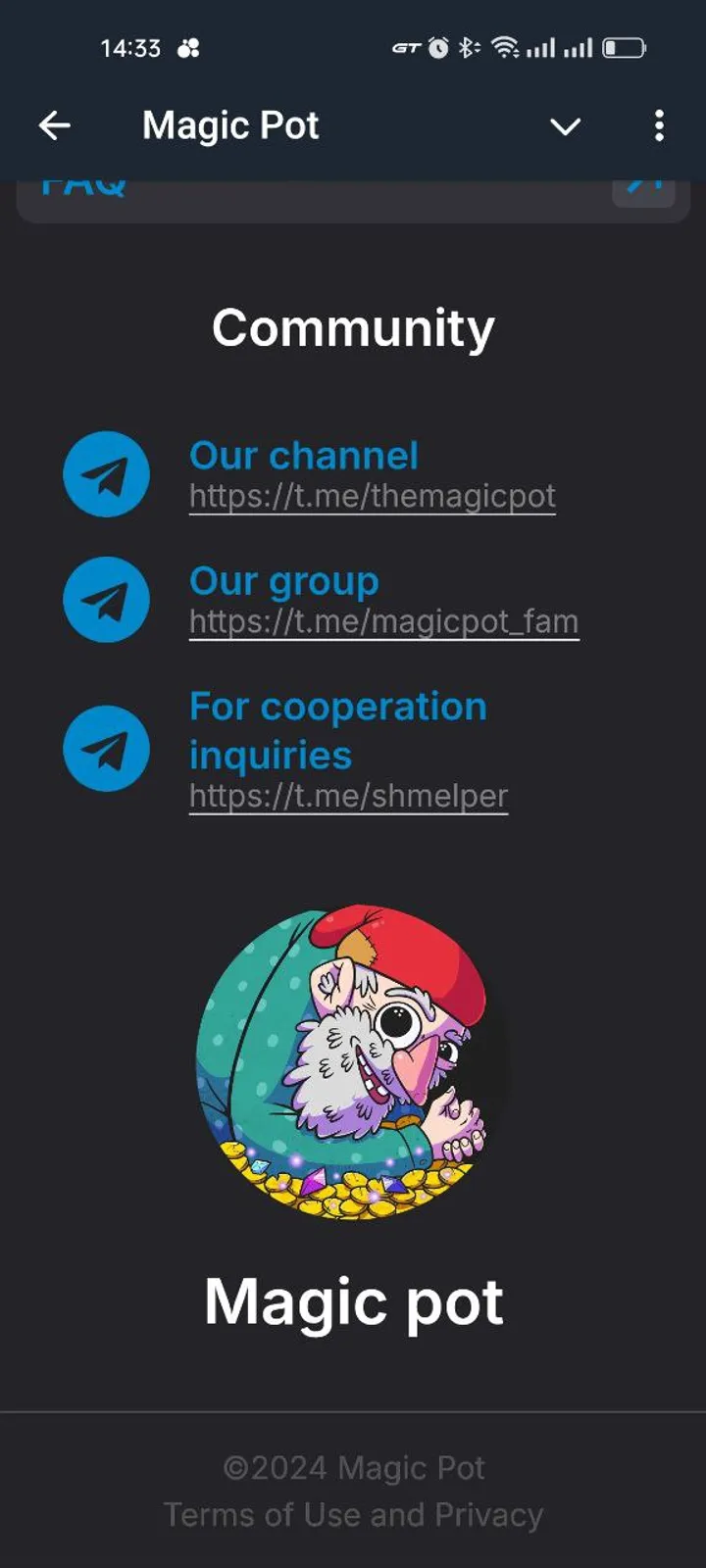Open the Telegram icon beside Our channel

(x=106, y=474)
